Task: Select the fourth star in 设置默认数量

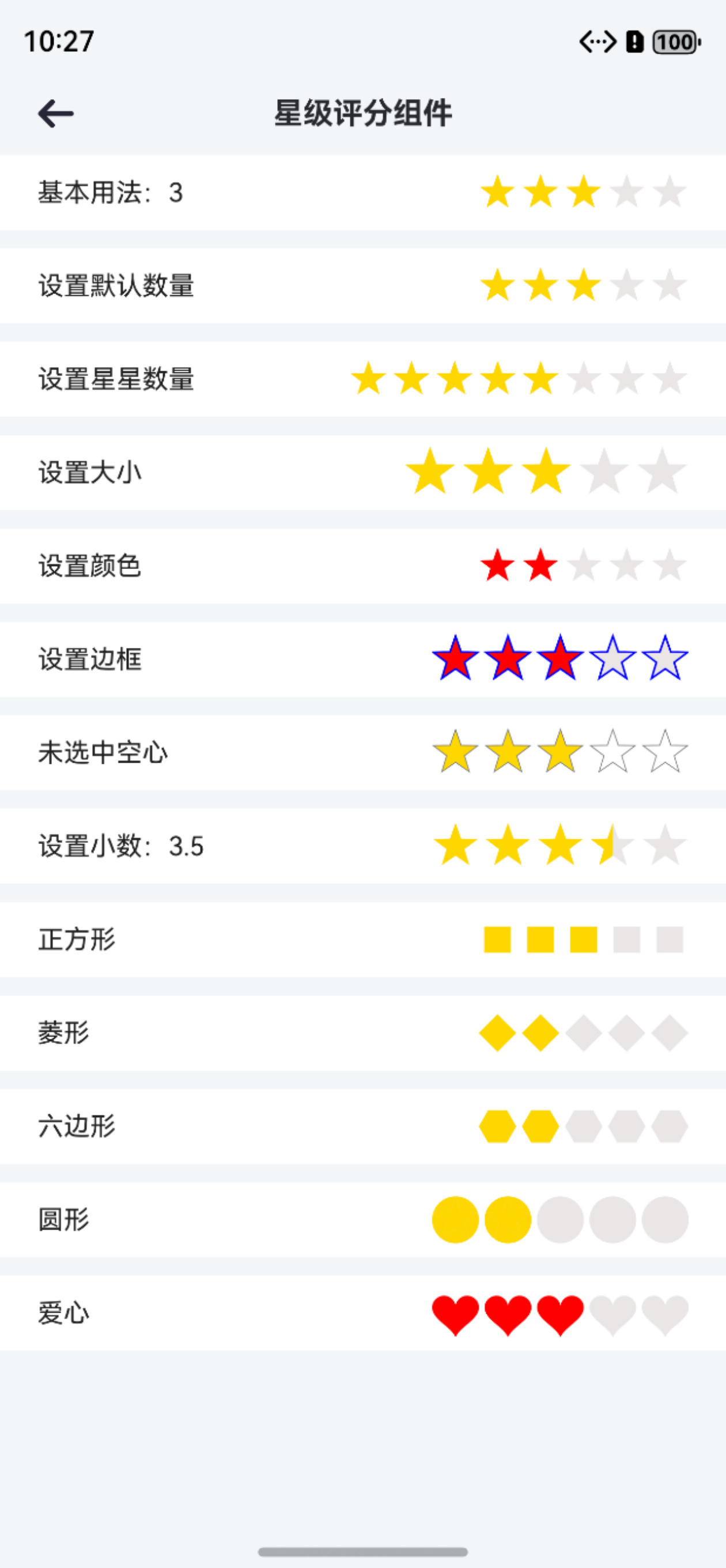Action: point(626,285)
